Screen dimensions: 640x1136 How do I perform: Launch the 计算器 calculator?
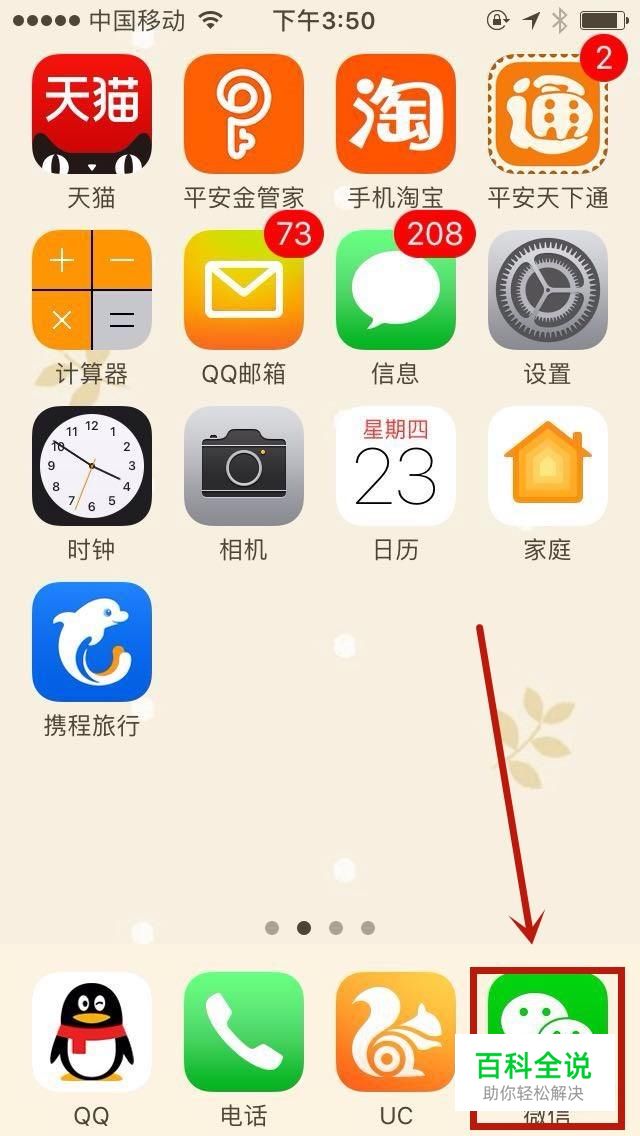coord(92,290)
